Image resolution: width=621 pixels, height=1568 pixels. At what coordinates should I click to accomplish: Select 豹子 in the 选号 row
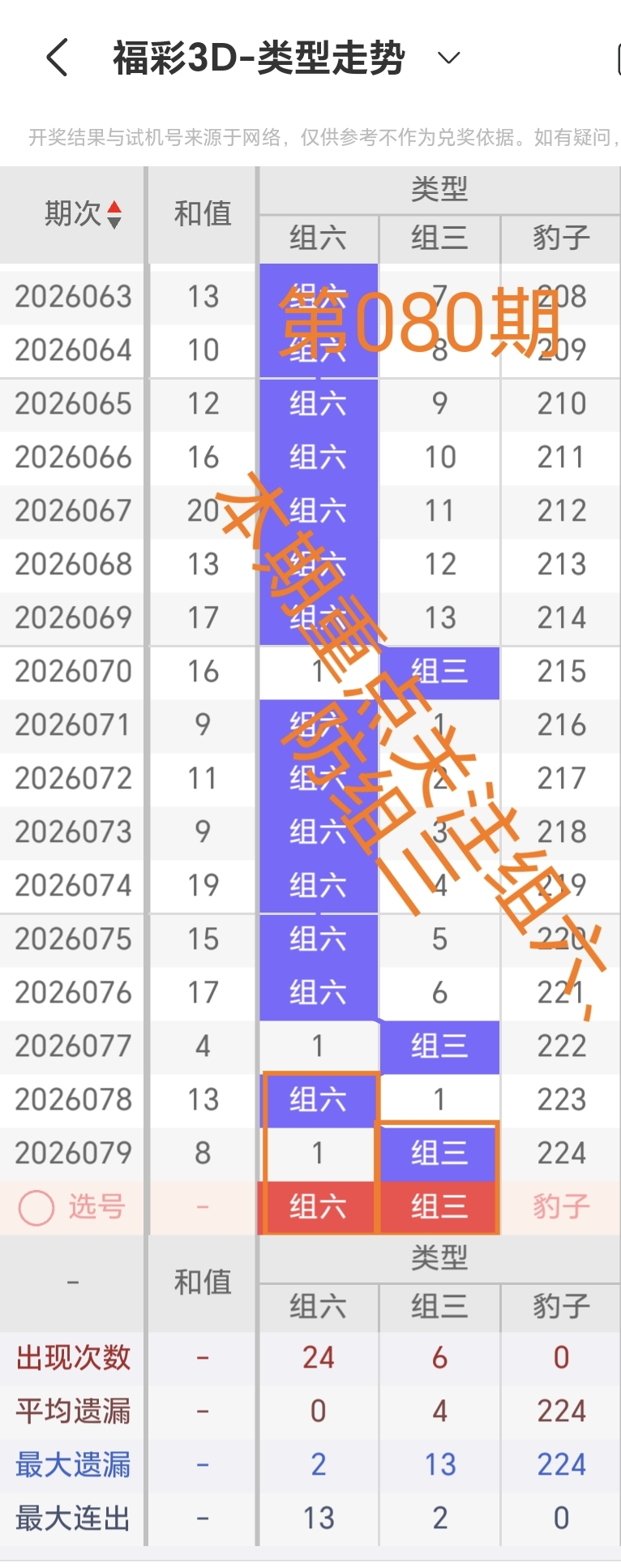[560, 1206]
